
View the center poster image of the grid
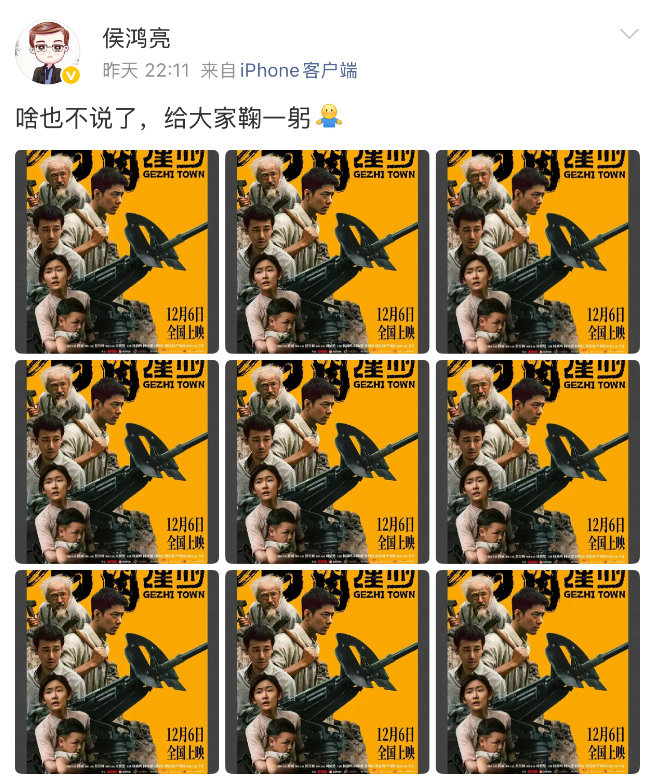(327, 461)
